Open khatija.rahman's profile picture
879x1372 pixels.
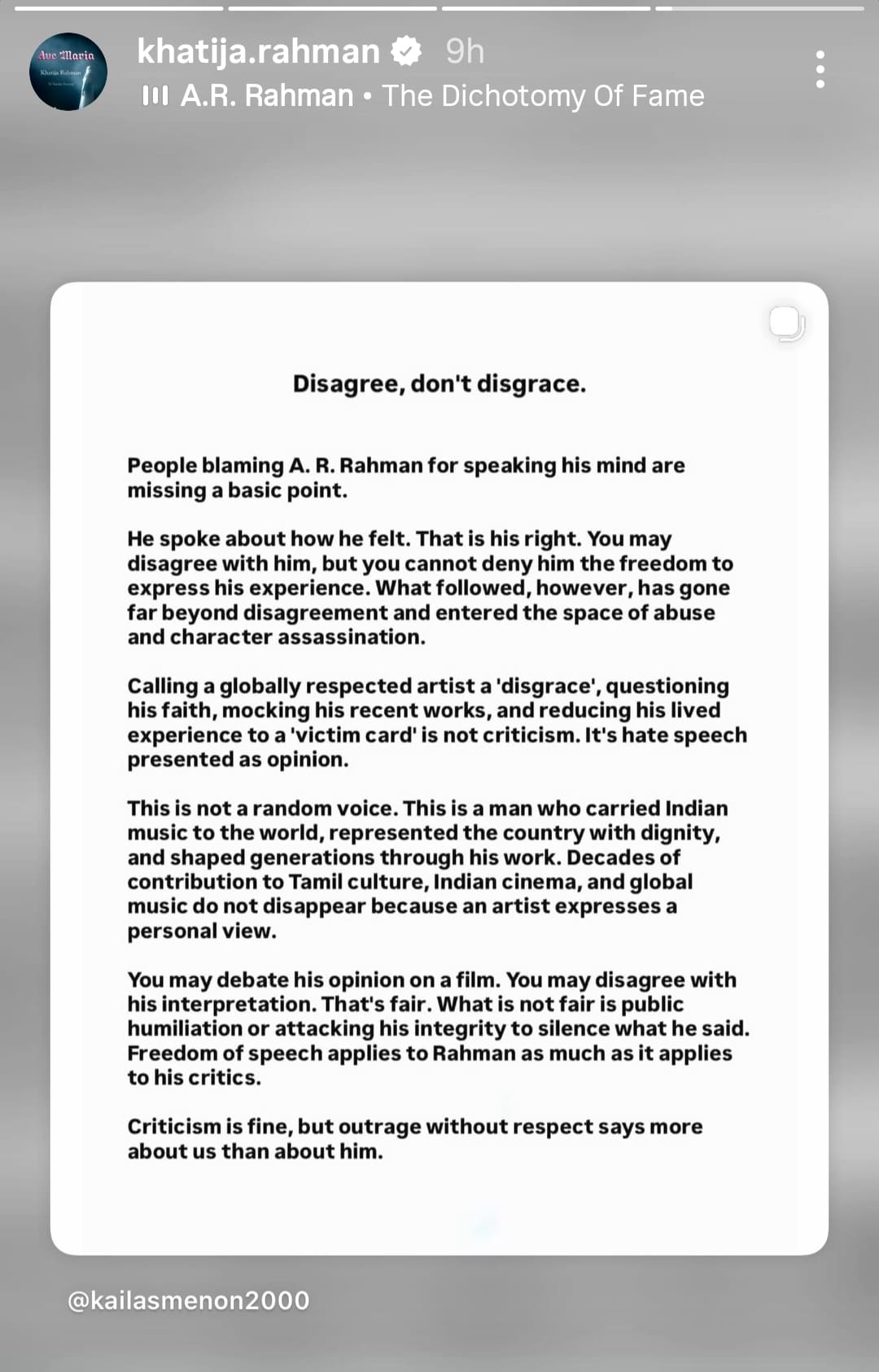[x=68, y=72]
